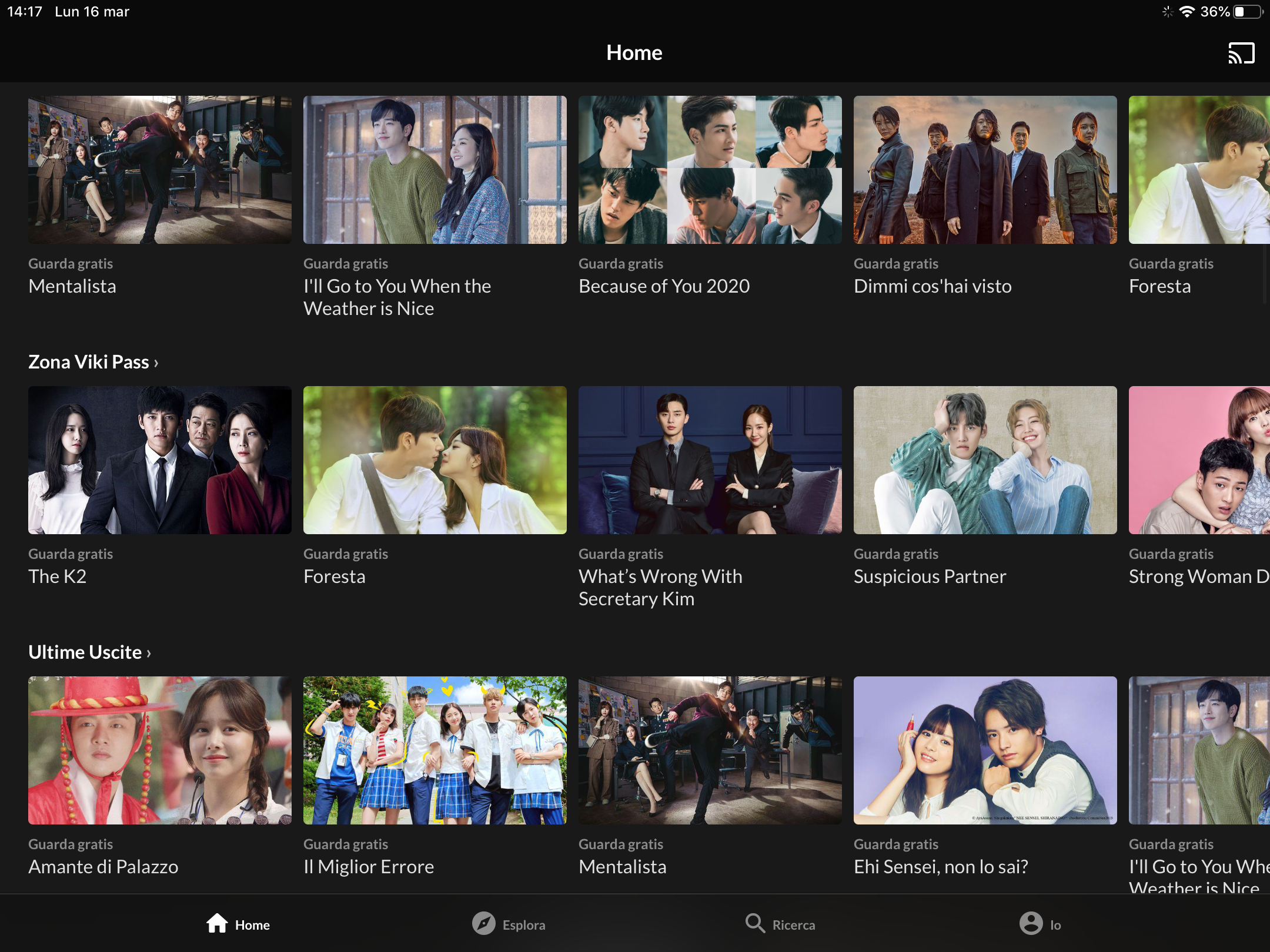Open the Ultime Uscite section
The width and height of the screenshot is (1270, 952).
[x=90, y=652]
